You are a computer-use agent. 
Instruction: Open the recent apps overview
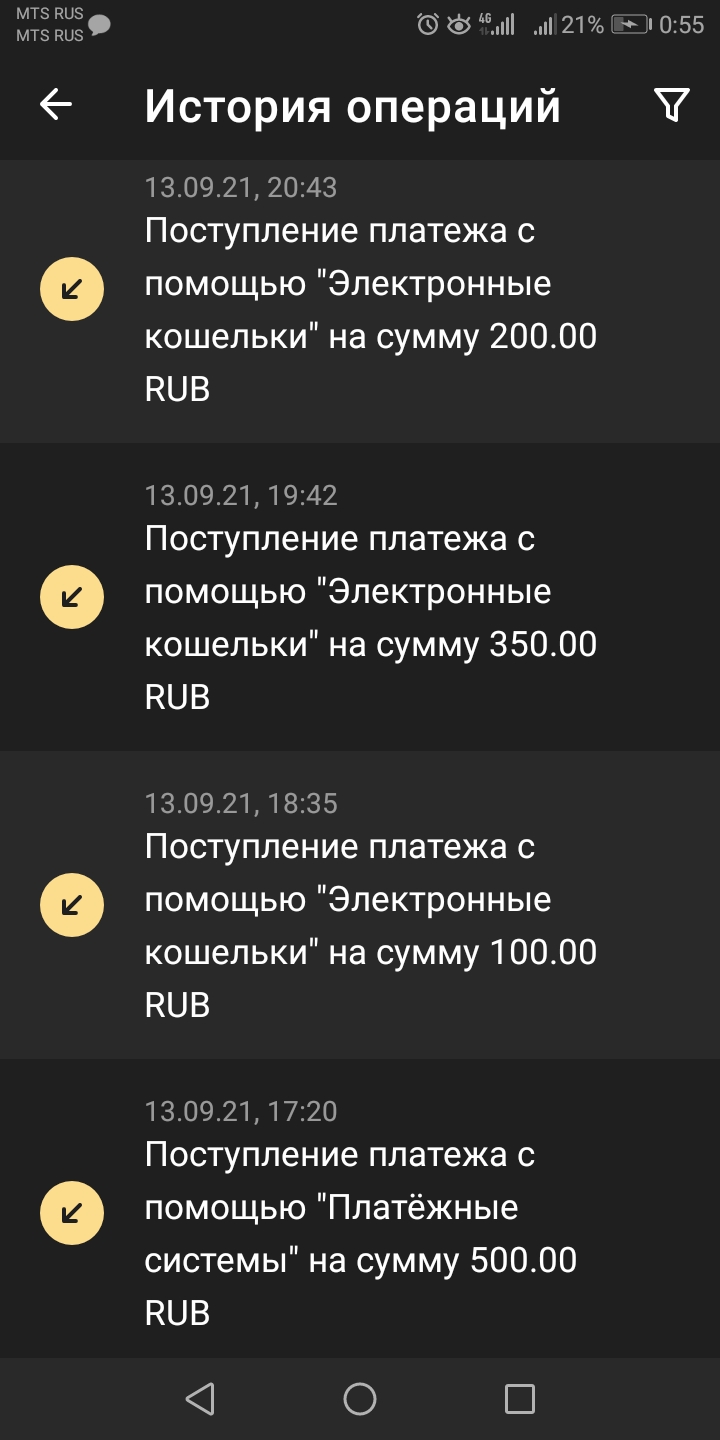[x=519, y=1398]
